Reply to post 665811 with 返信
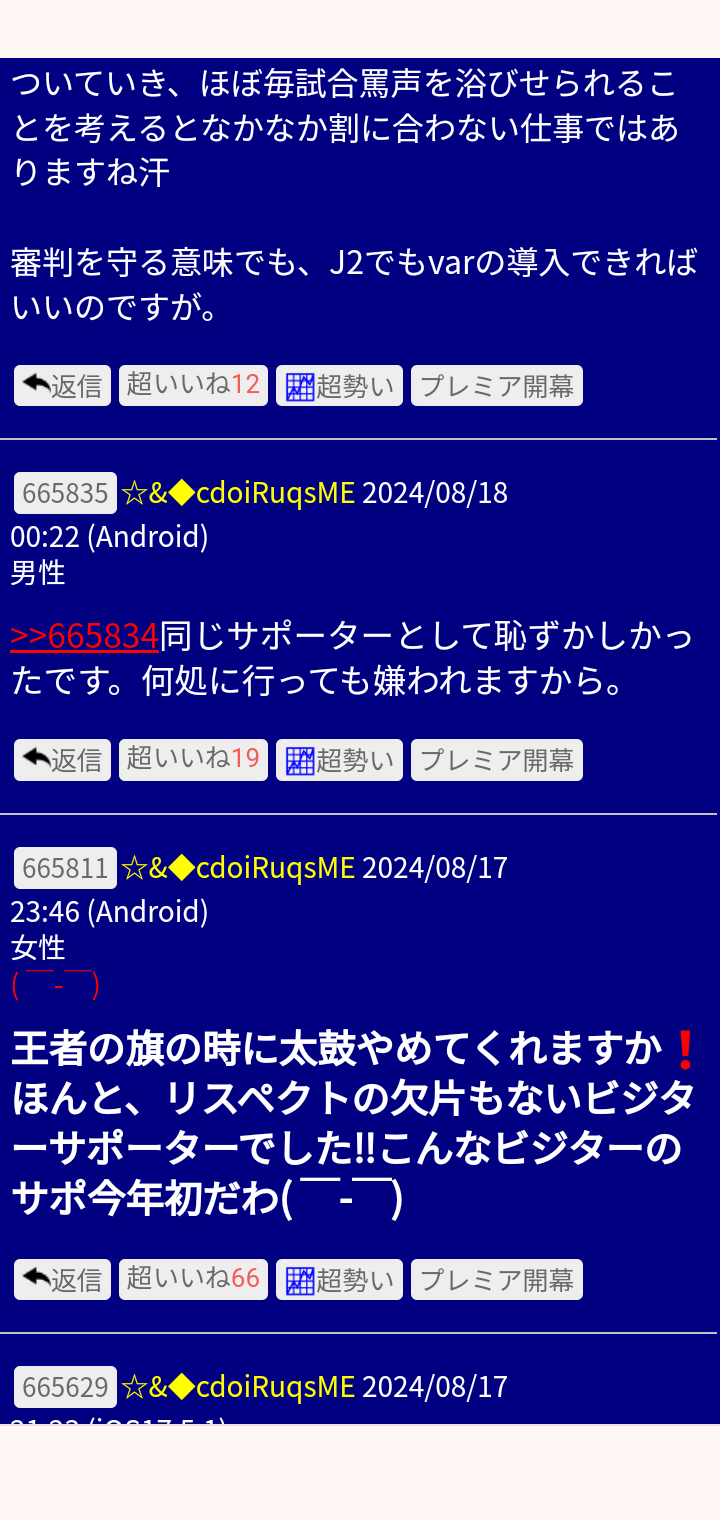 point(62,1279)
